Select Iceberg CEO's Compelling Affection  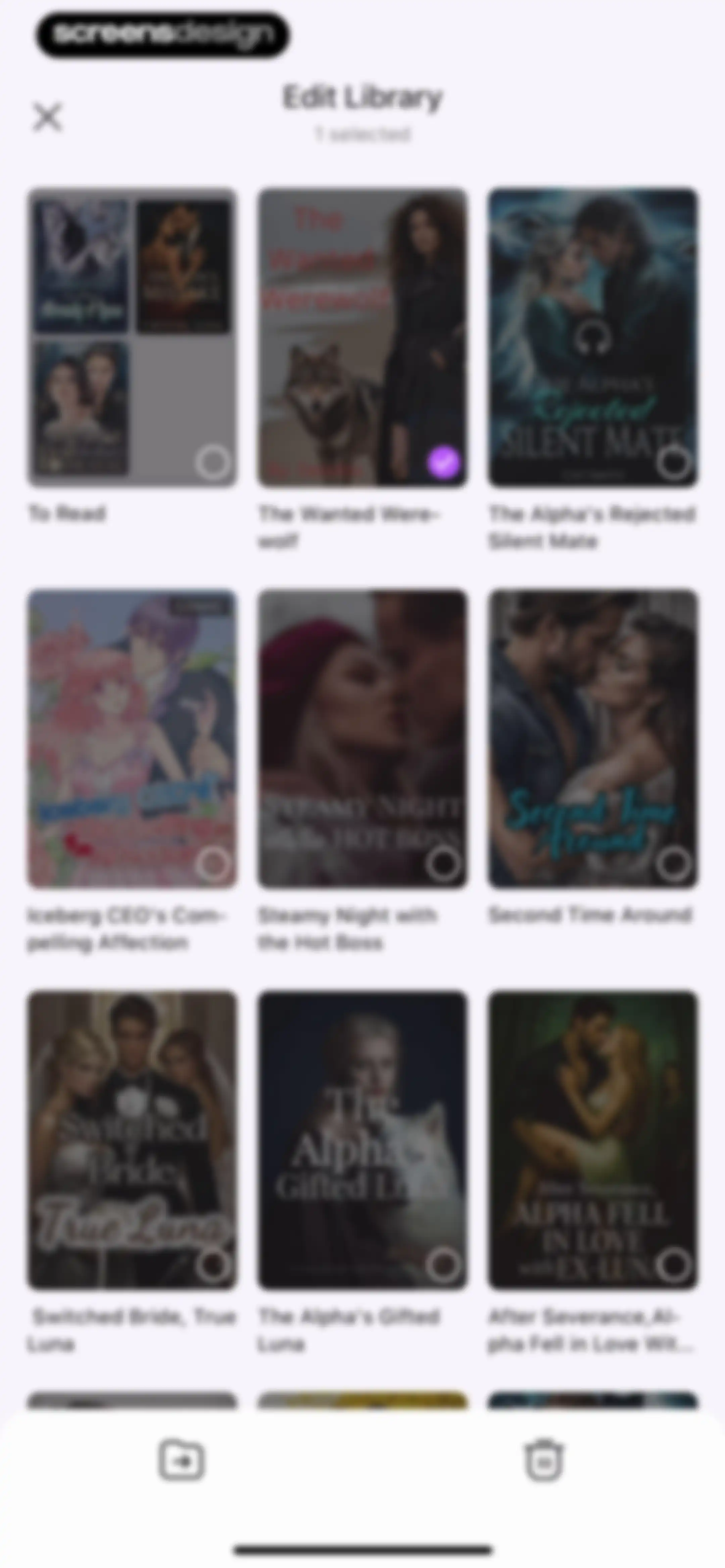pos(213,864)
